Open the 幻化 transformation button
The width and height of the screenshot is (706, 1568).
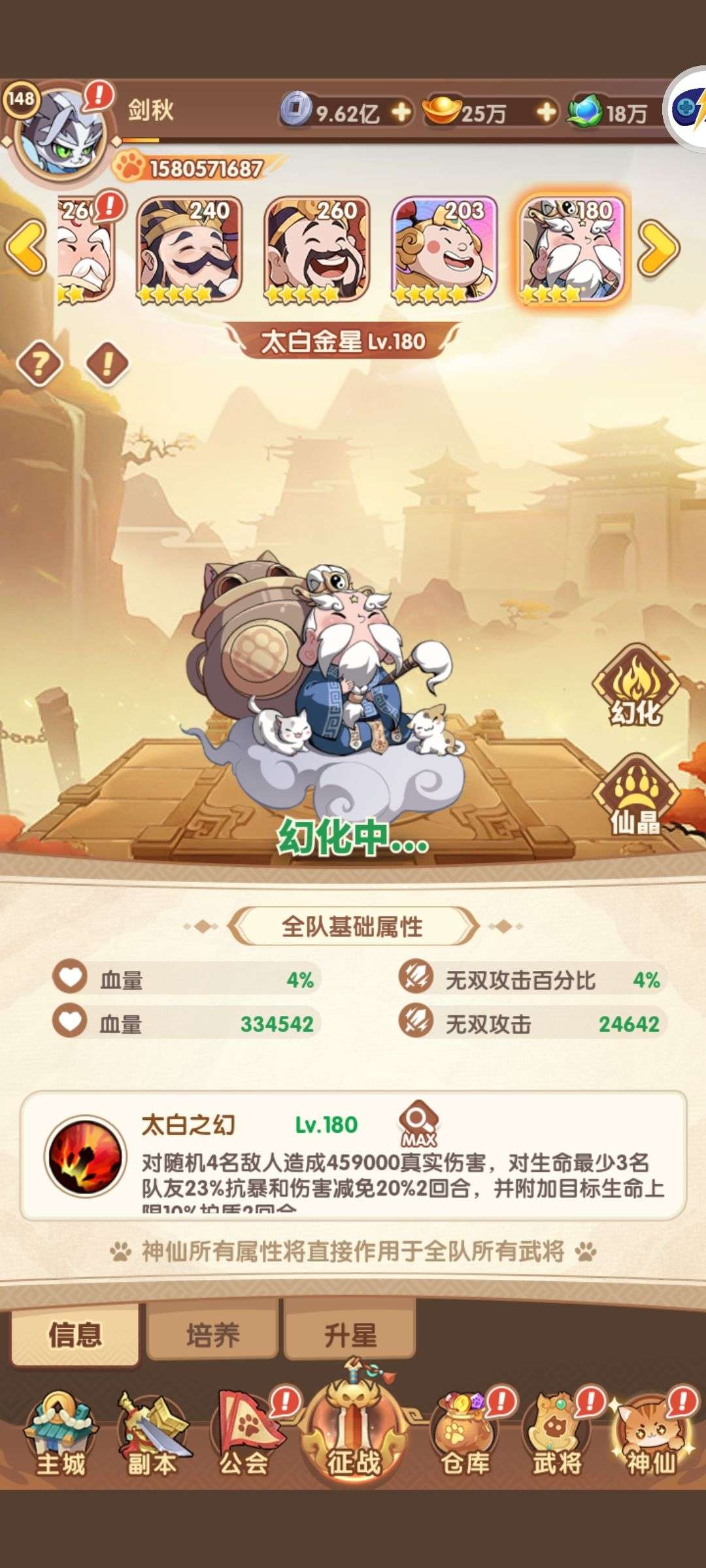pyautogui.click(x=636, y=686)
